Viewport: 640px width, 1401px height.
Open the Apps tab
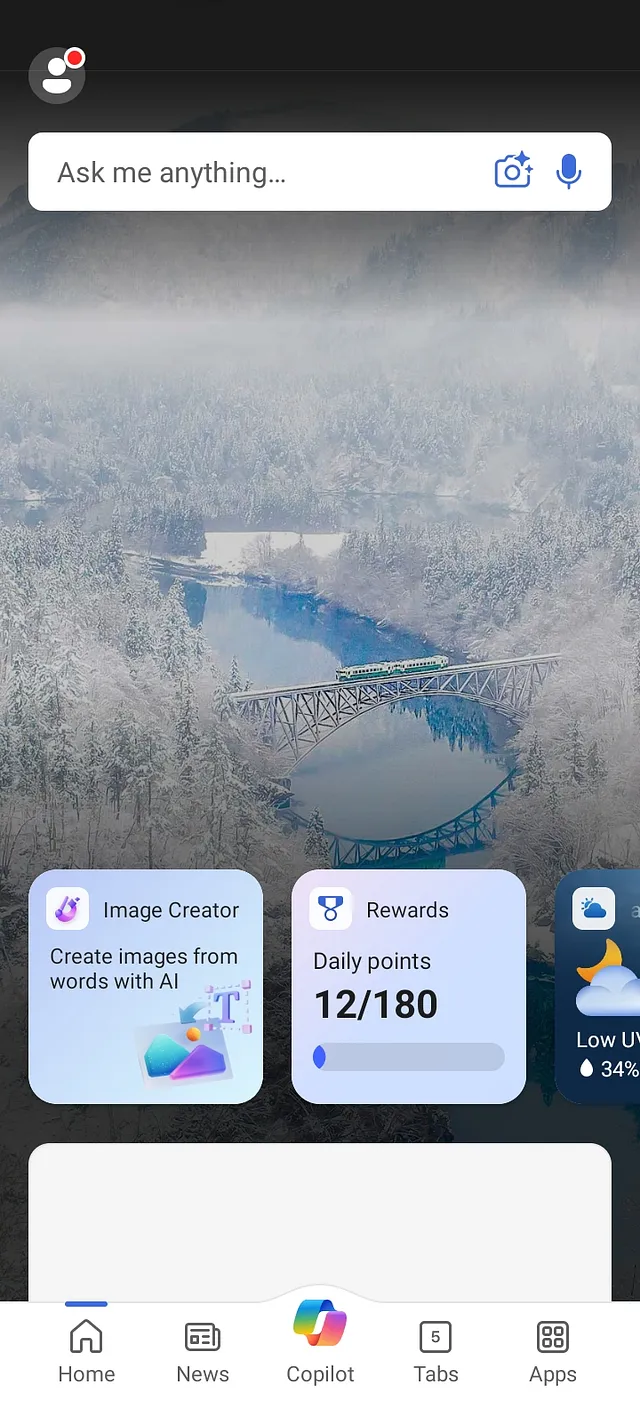click(552, 1351)
